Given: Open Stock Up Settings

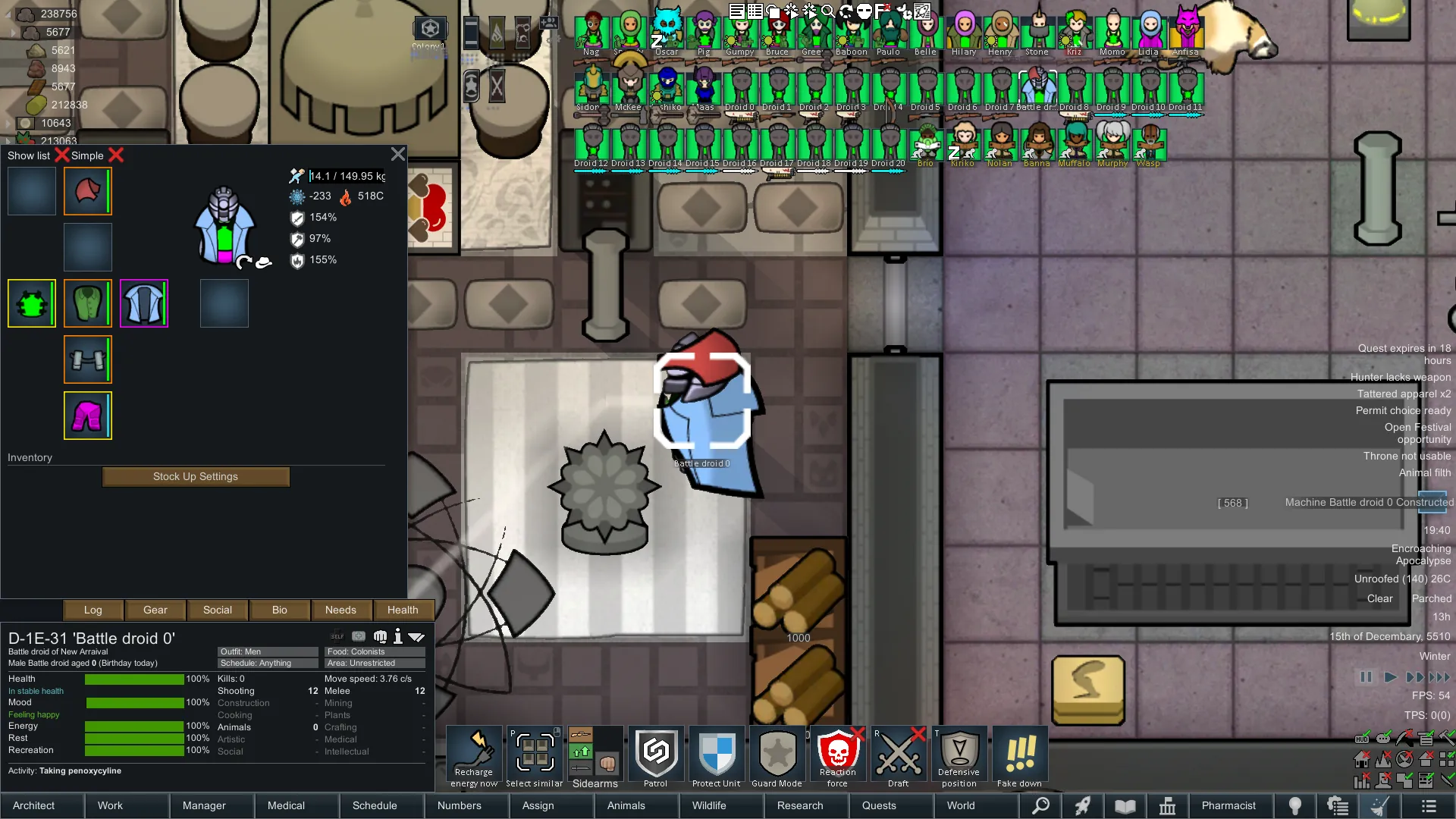Looking at the screenshot, I should pos(196,476).
